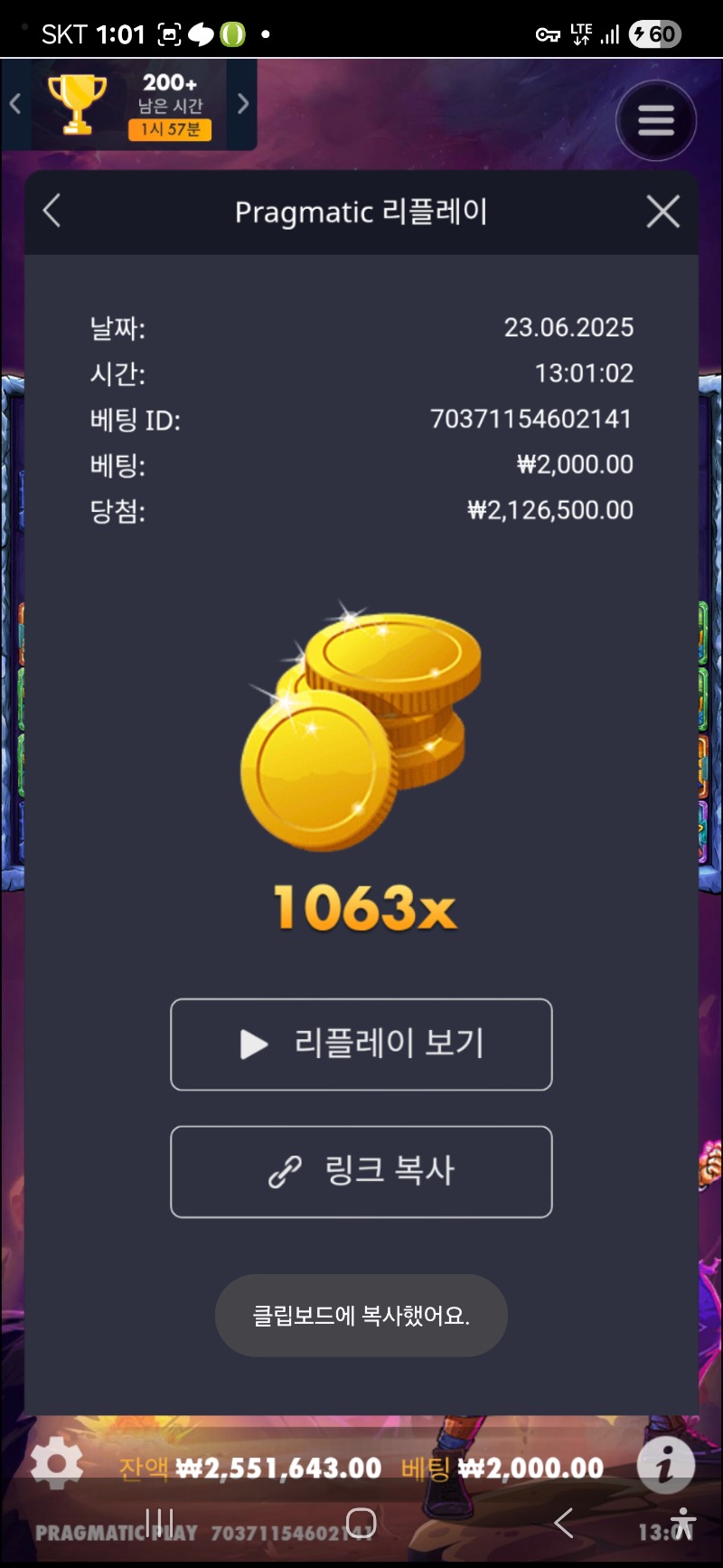723x1568 pixels.
Task: Open the game settings gear
Action: tap(56, 1462)
